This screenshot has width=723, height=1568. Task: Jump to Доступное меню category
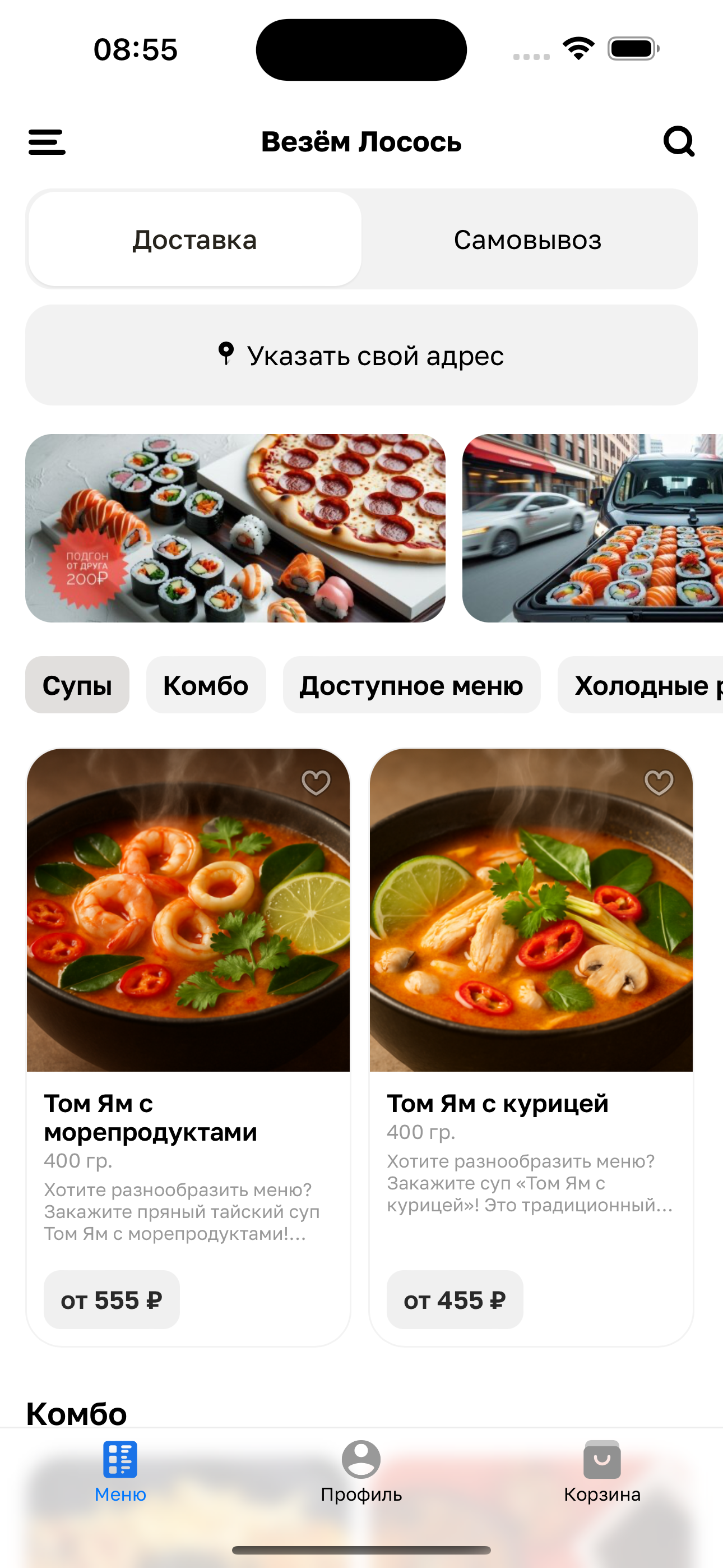411,685
